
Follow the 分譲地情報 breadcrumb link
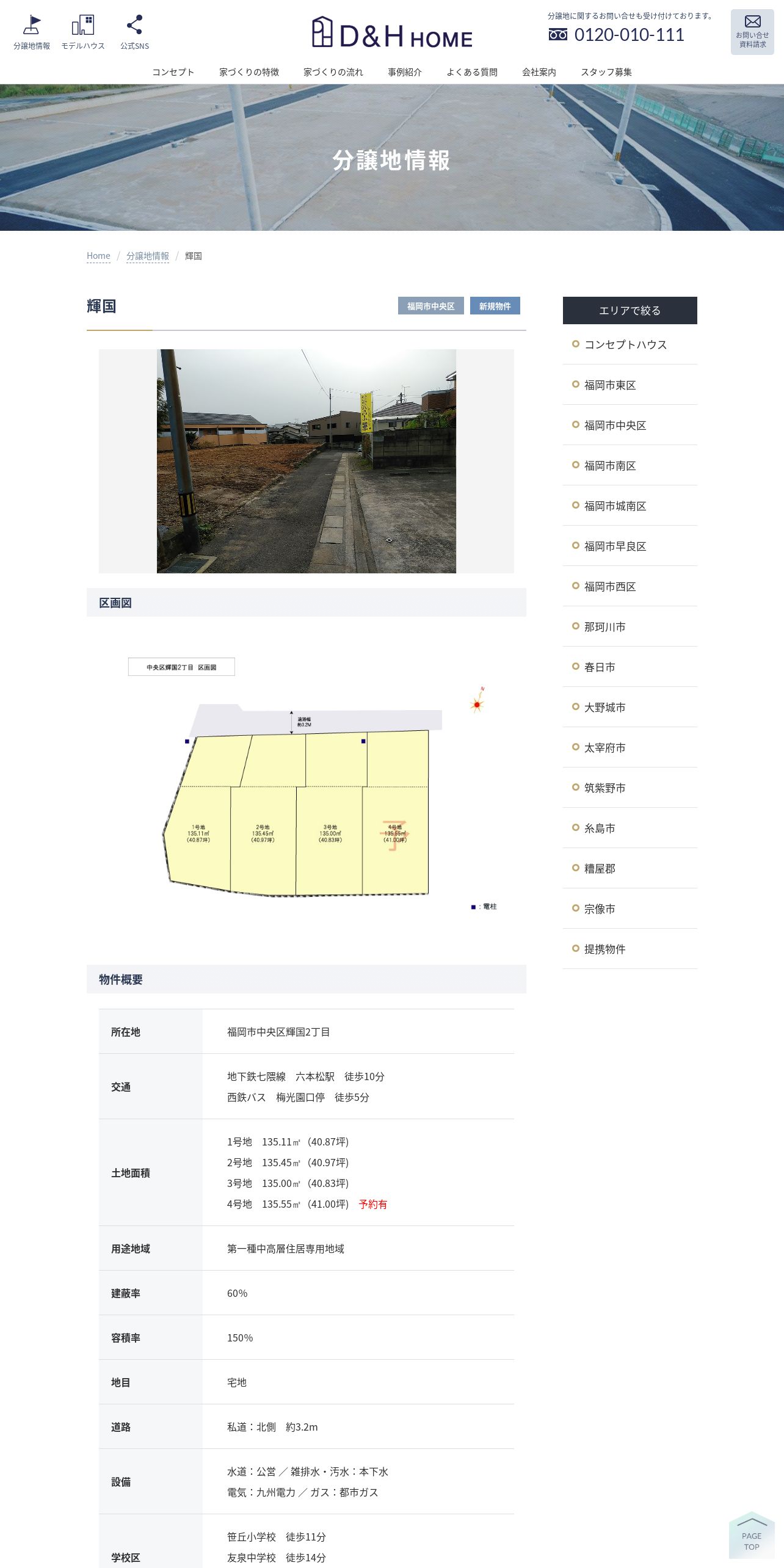pos(148,256)
